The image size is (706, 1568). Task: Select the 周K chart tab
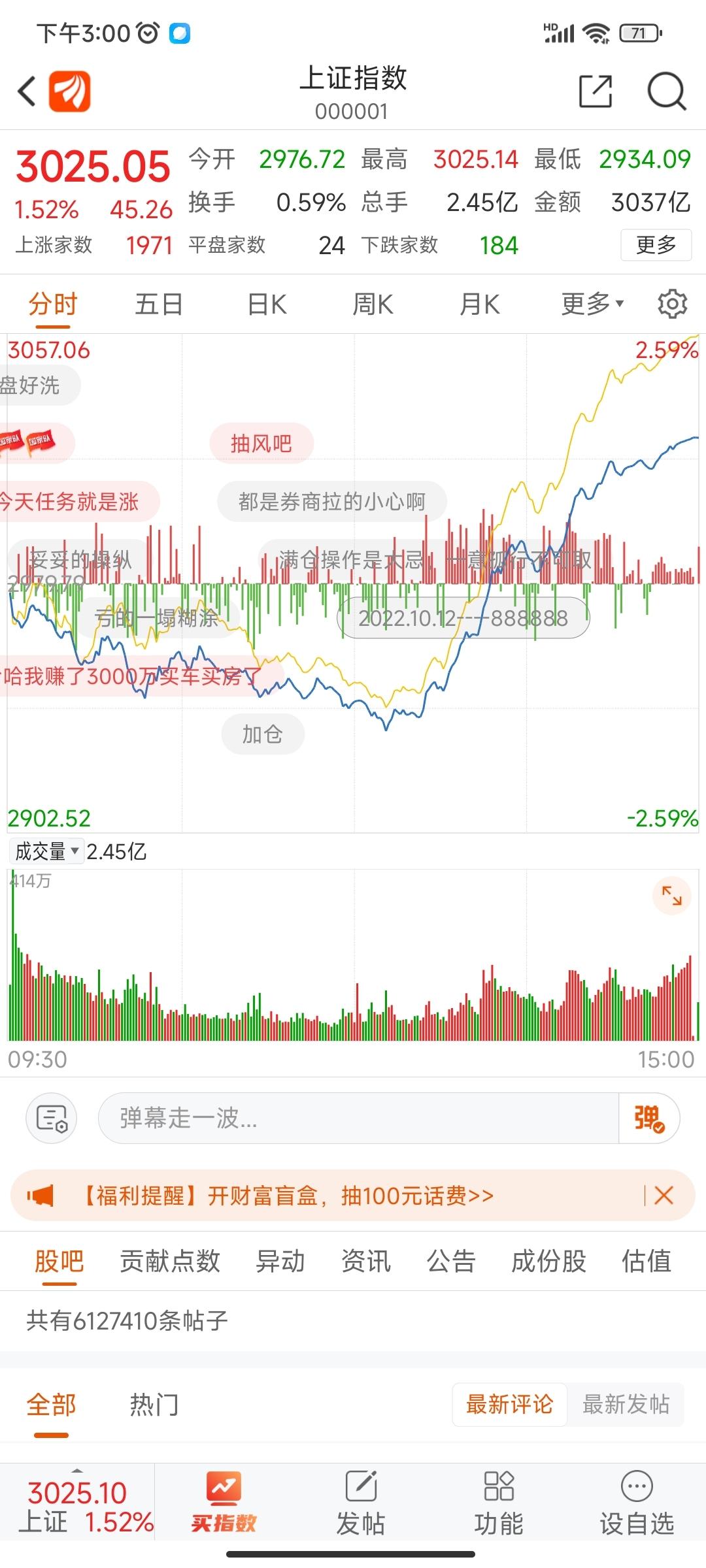[373, 304]
